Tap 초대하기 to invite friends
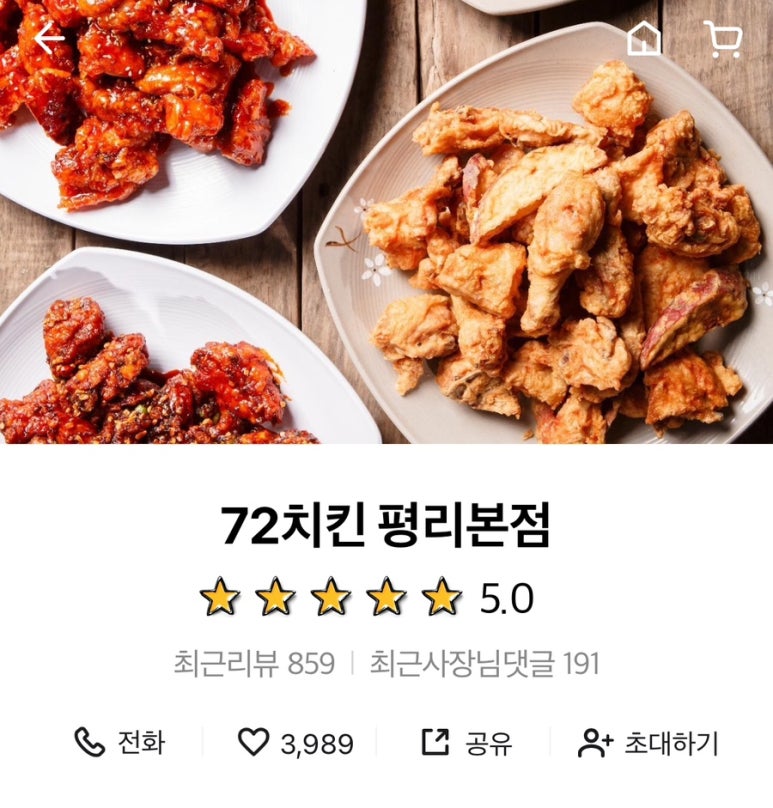The height and width of the screenshot is (808, 773). tap(648, 743)
